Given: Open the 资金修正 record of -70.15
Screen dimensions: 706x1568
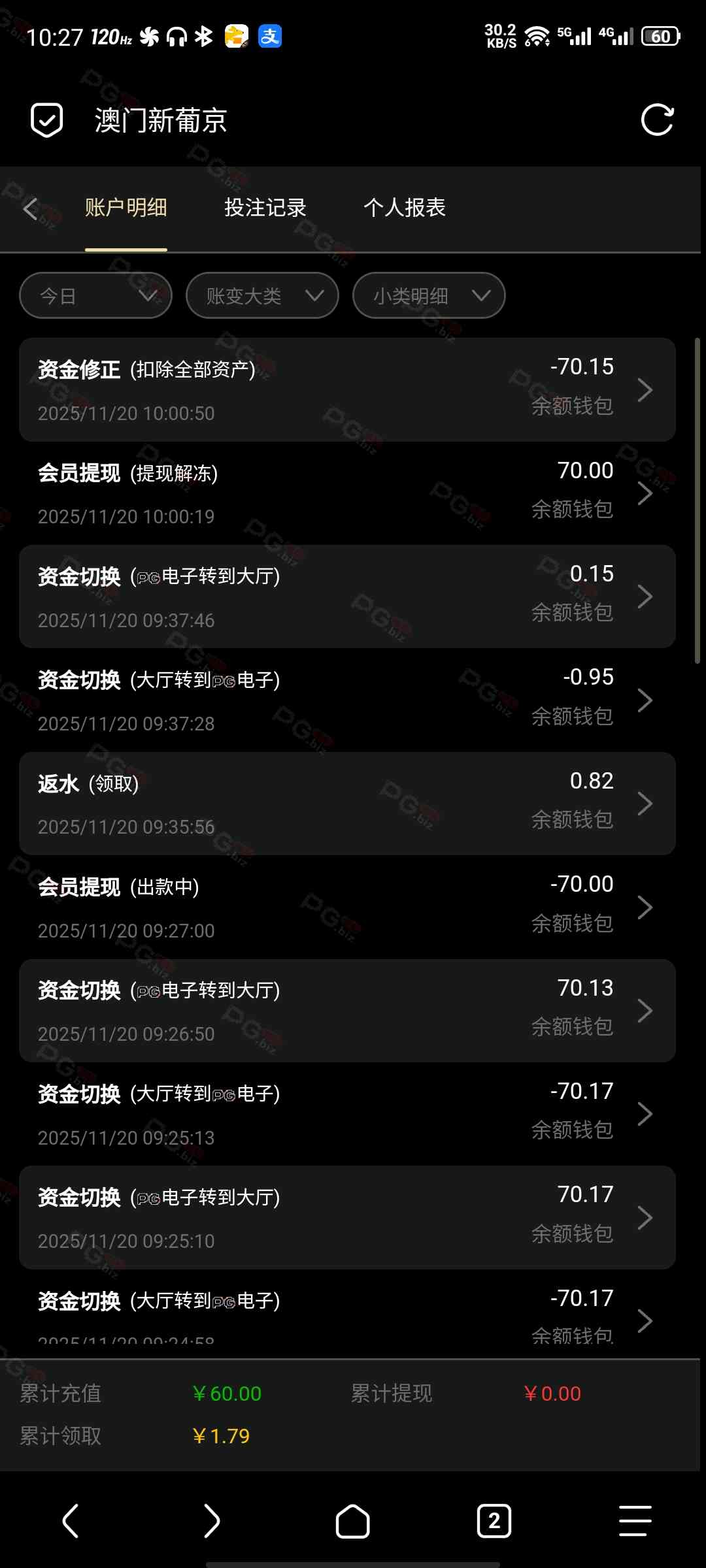Looking at the screenshot, I should (347, 389).
